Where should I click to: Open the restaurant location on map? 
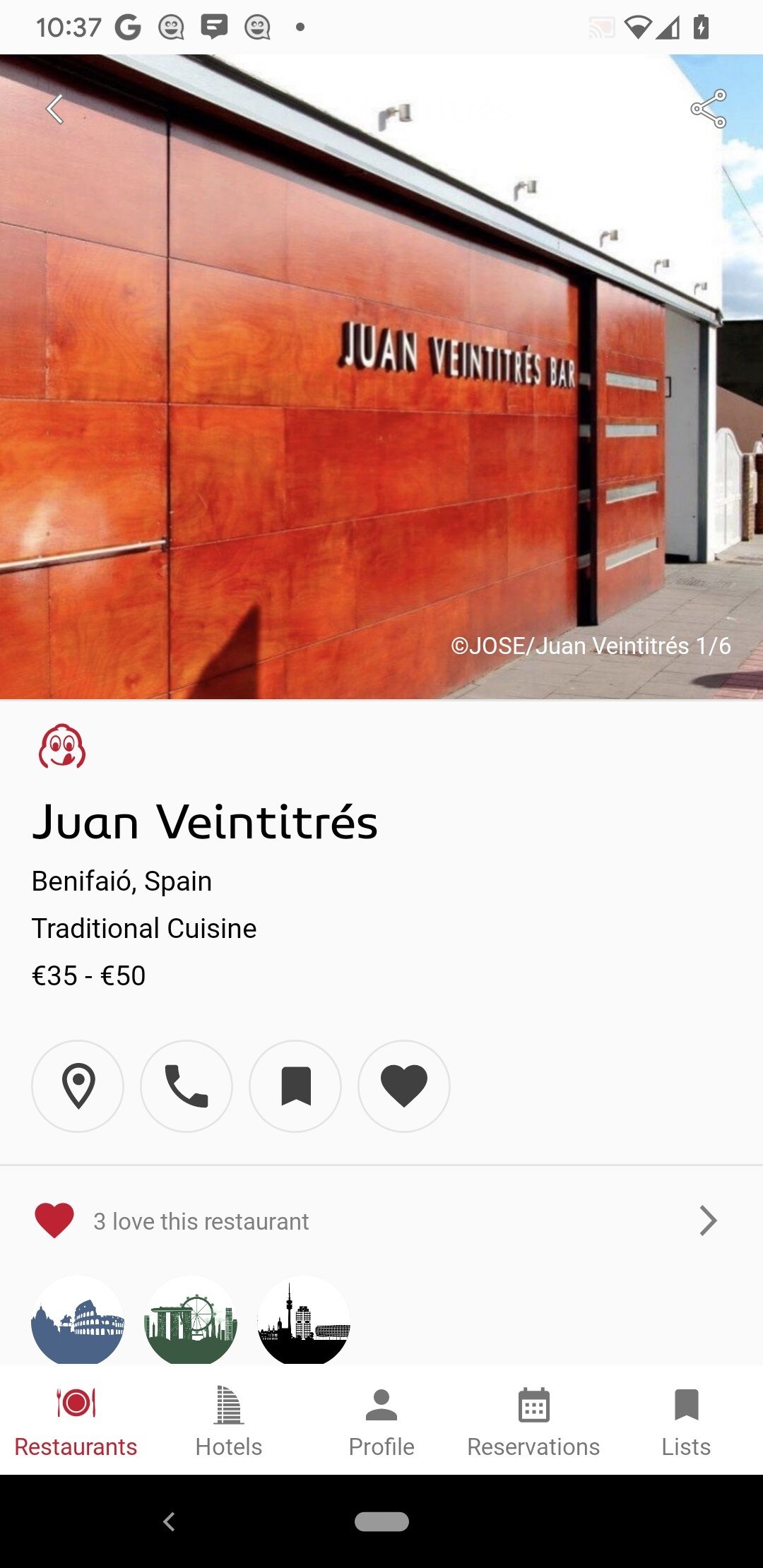tap(78, 1086)
